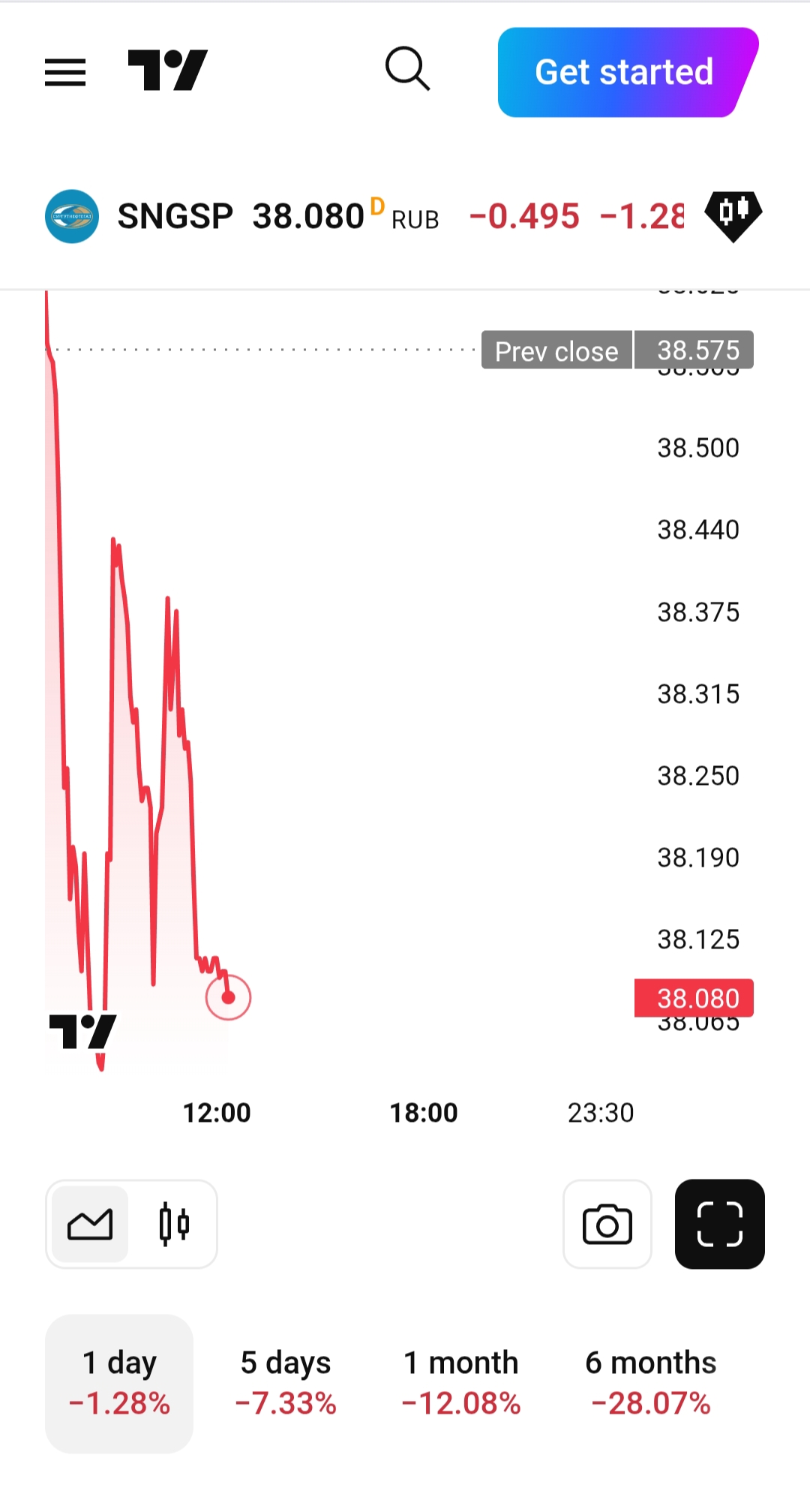Go to the TradingView home logo
The width and height of the screenshot is (810, 1512).
[167, 71]
